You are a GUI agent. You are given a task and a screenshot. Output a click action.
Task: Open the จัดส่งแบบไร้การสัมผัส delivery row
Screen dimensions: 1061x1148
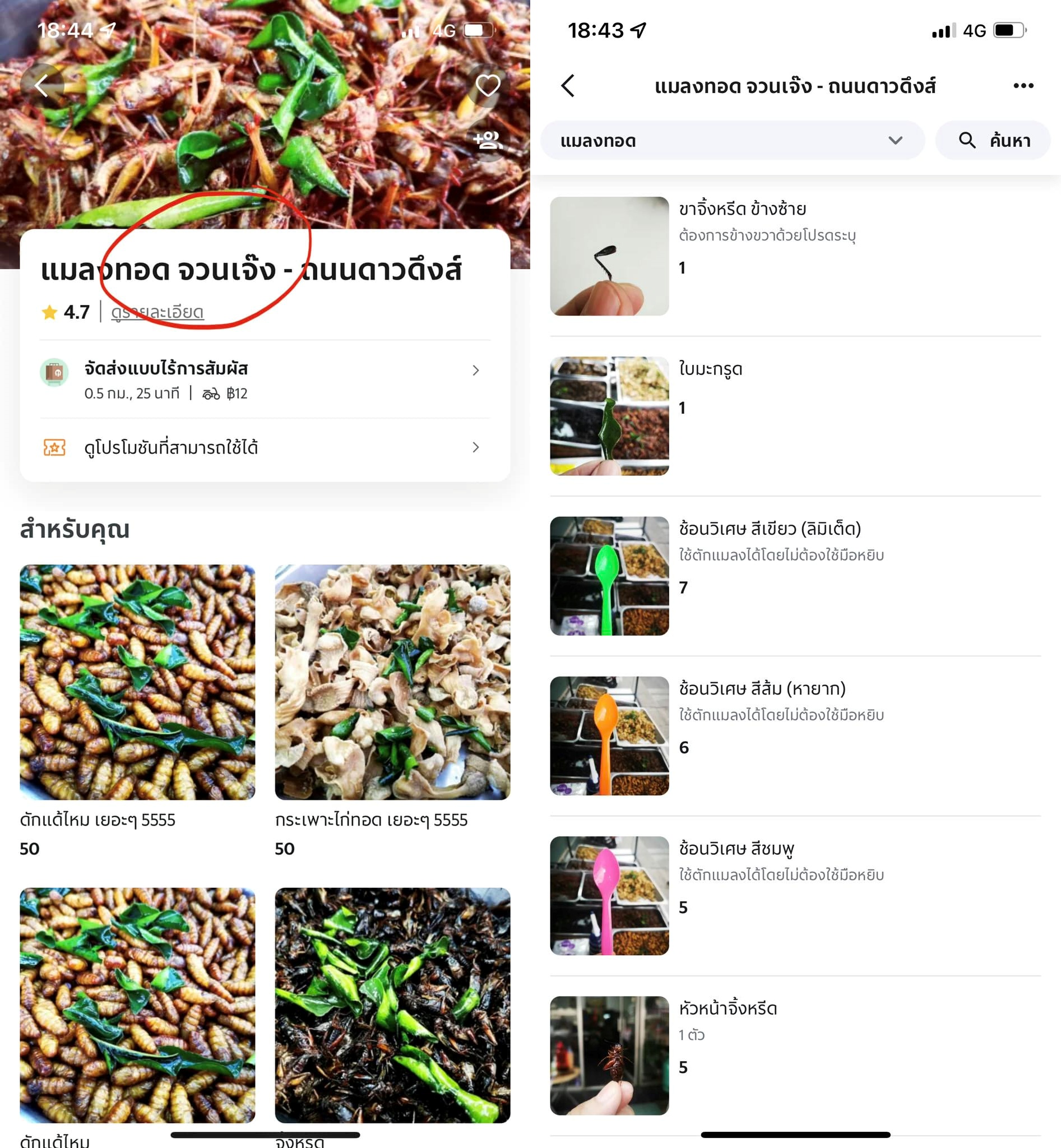pos(264,379)
